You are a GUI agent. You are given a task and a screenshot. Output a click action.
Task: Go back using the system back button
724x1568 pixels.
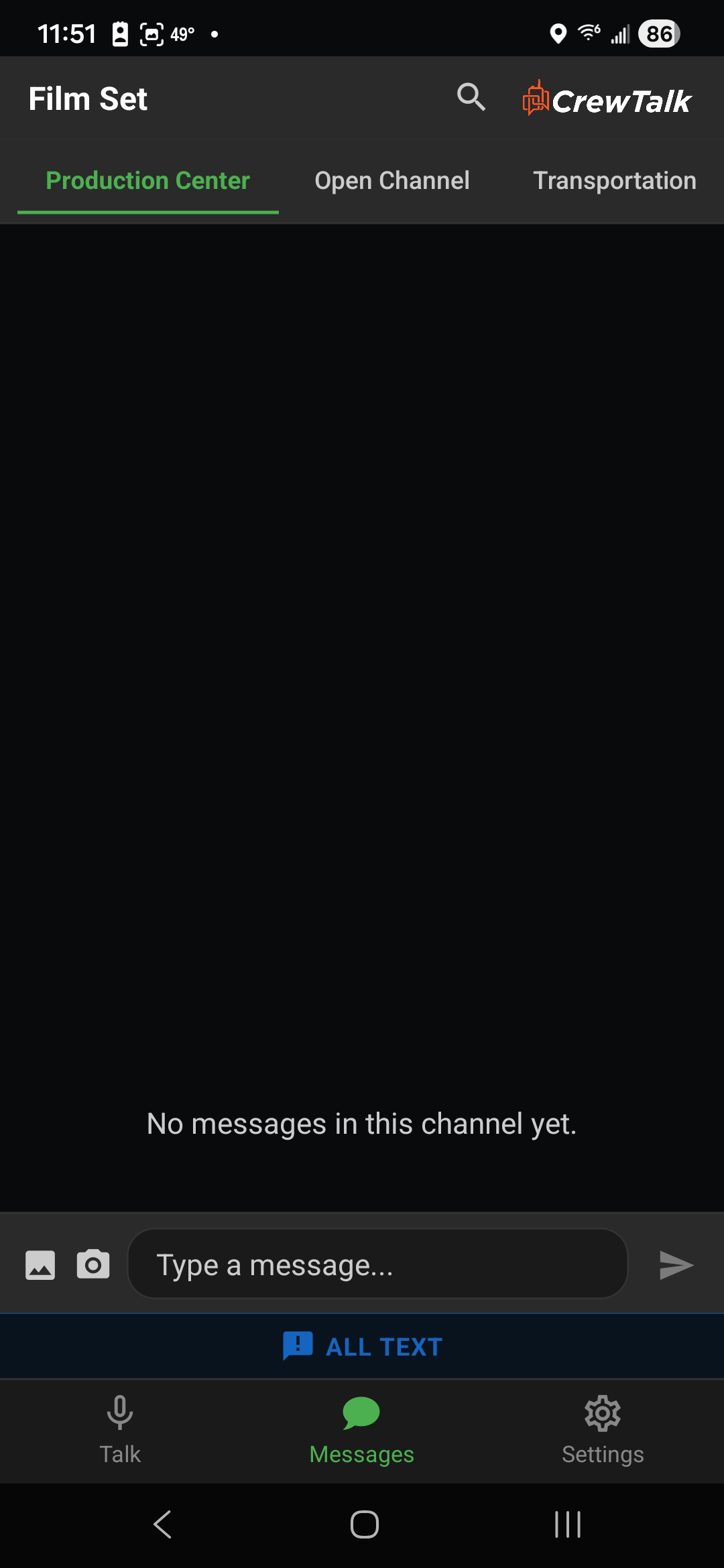[163, 1524]
